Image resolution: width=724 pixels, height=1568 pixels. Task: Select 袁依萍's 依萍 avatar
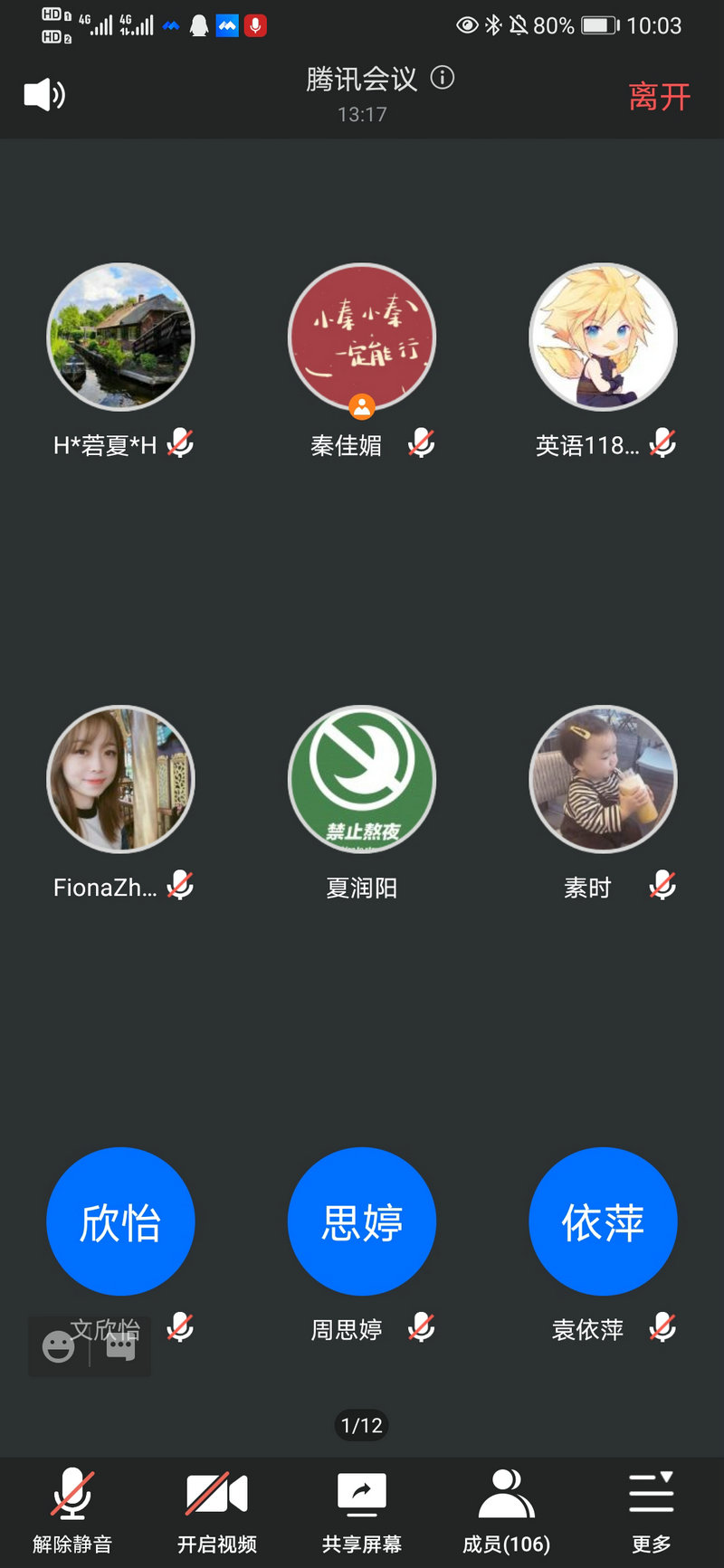point(603,1221)
